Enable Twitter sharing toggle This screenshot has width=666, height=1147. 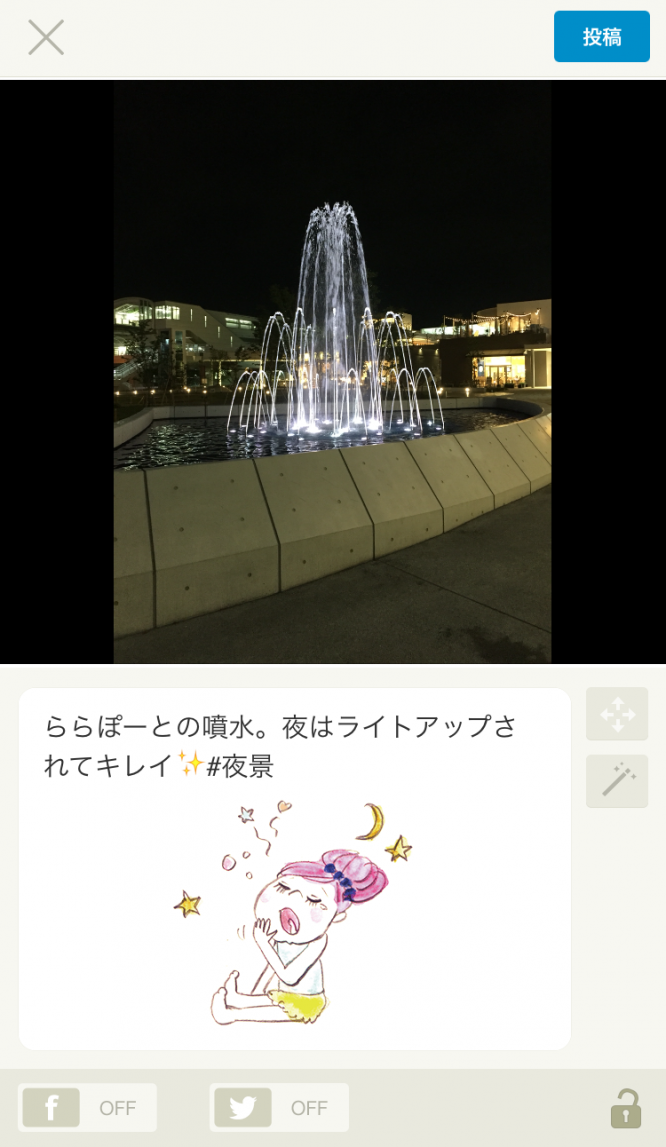[279, 1107]
